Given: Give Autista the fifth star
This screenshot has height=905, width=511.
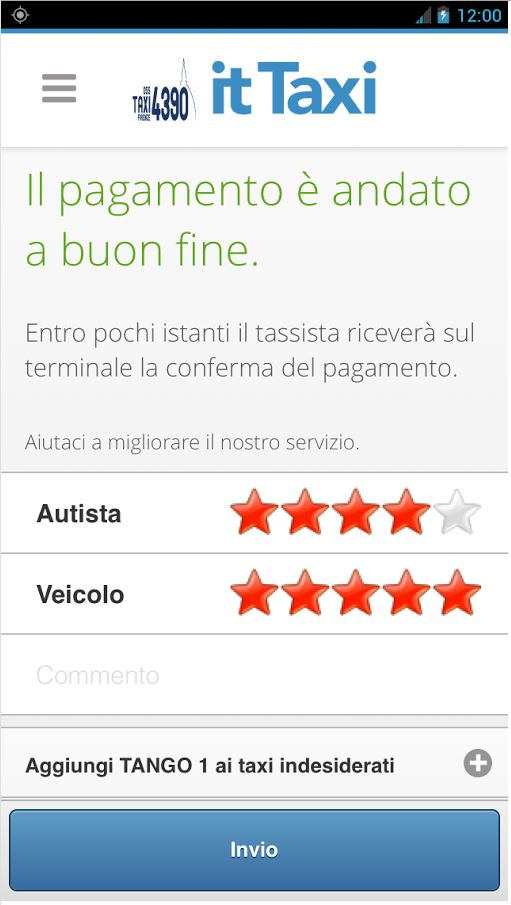Looking at the screenshot, I should 457,512.
